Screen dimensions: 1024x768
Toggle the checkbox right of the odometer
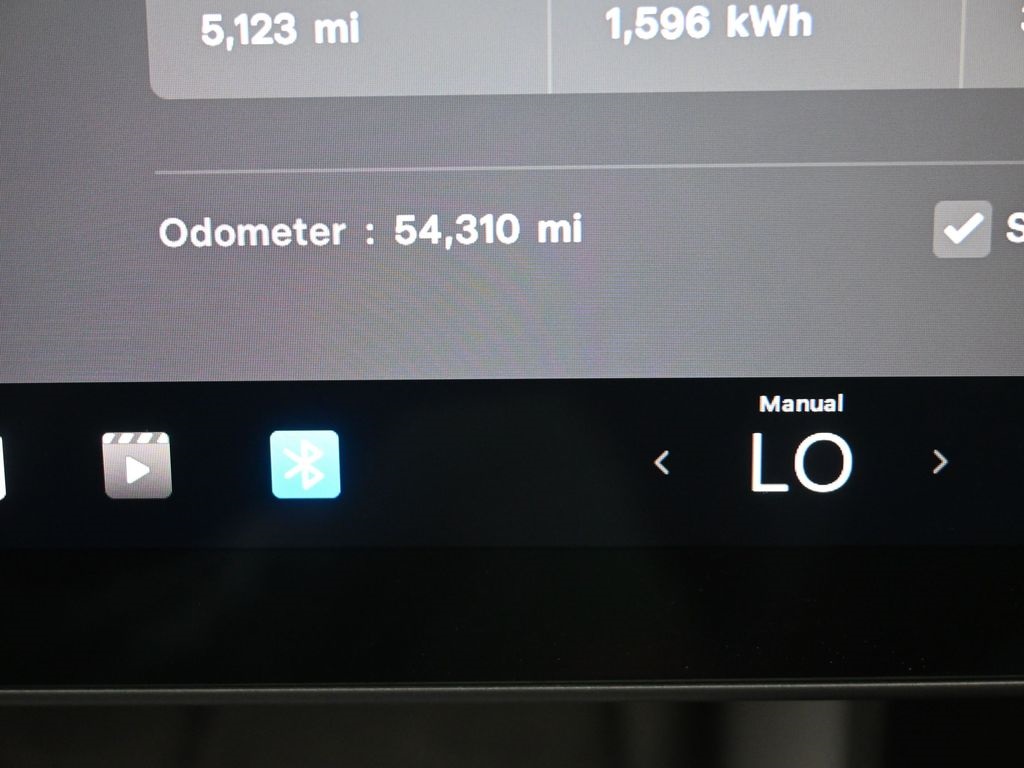pyautogui.click(x=961, y=229)
